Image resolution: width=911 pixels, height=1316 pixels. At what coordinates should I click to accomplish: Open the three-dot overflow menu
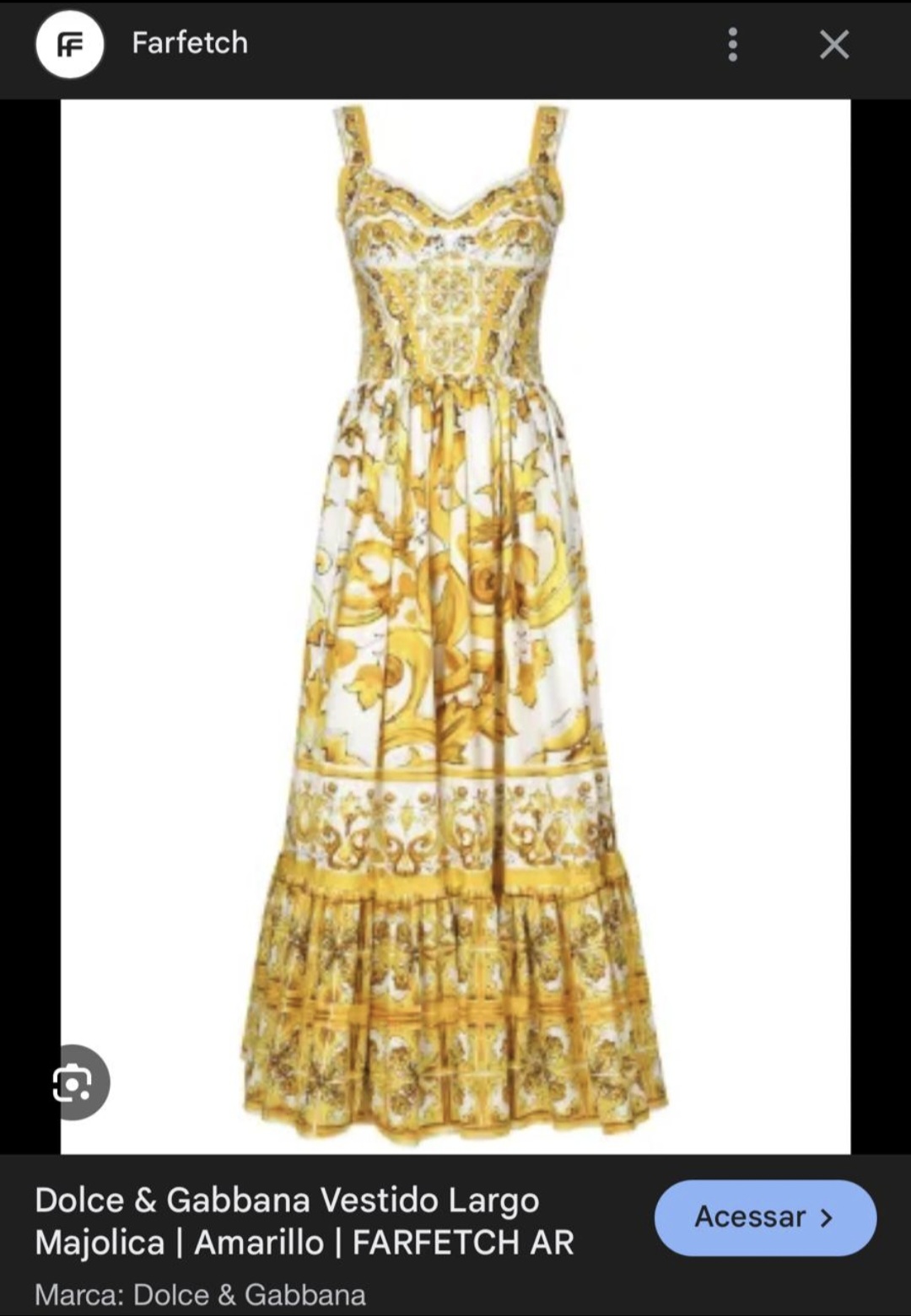point(732,44)
